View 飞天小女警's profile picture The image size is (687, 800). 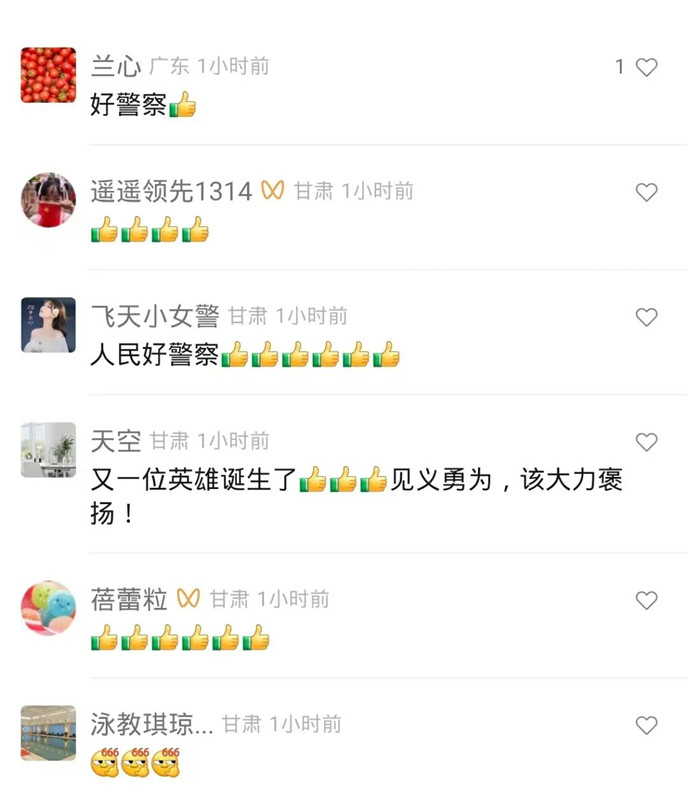pyautogui.click(x=48, y=325)
